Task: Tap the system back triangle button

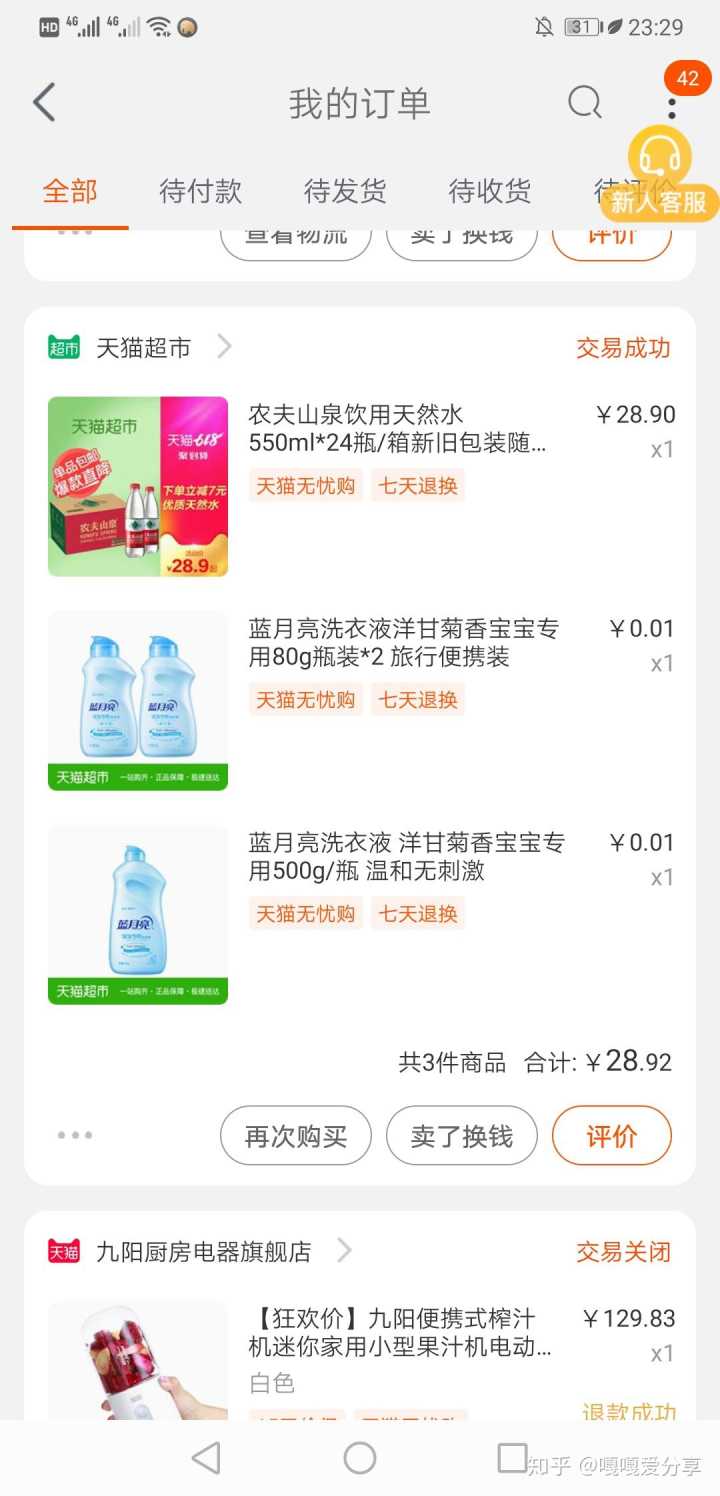Action: pos(206,1458)
